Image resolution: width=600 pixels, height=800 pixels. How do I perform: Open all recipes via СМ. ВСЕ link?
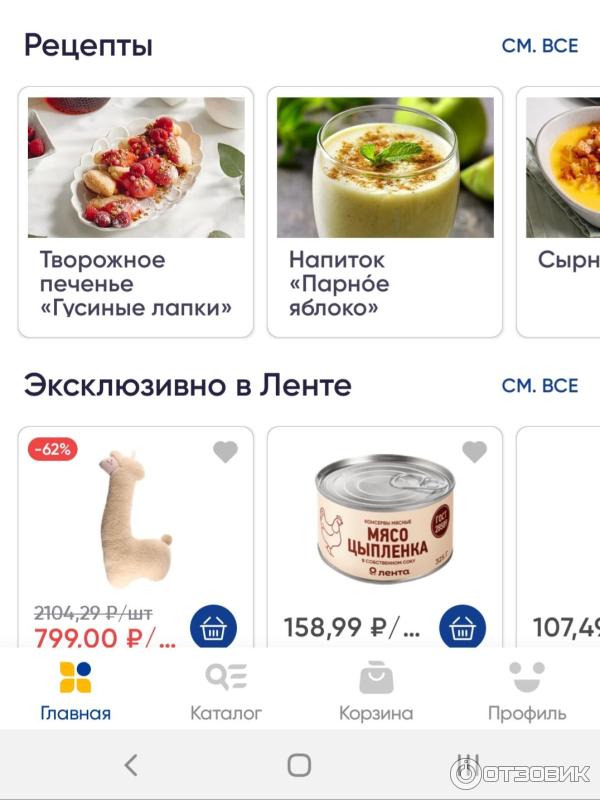539,46
